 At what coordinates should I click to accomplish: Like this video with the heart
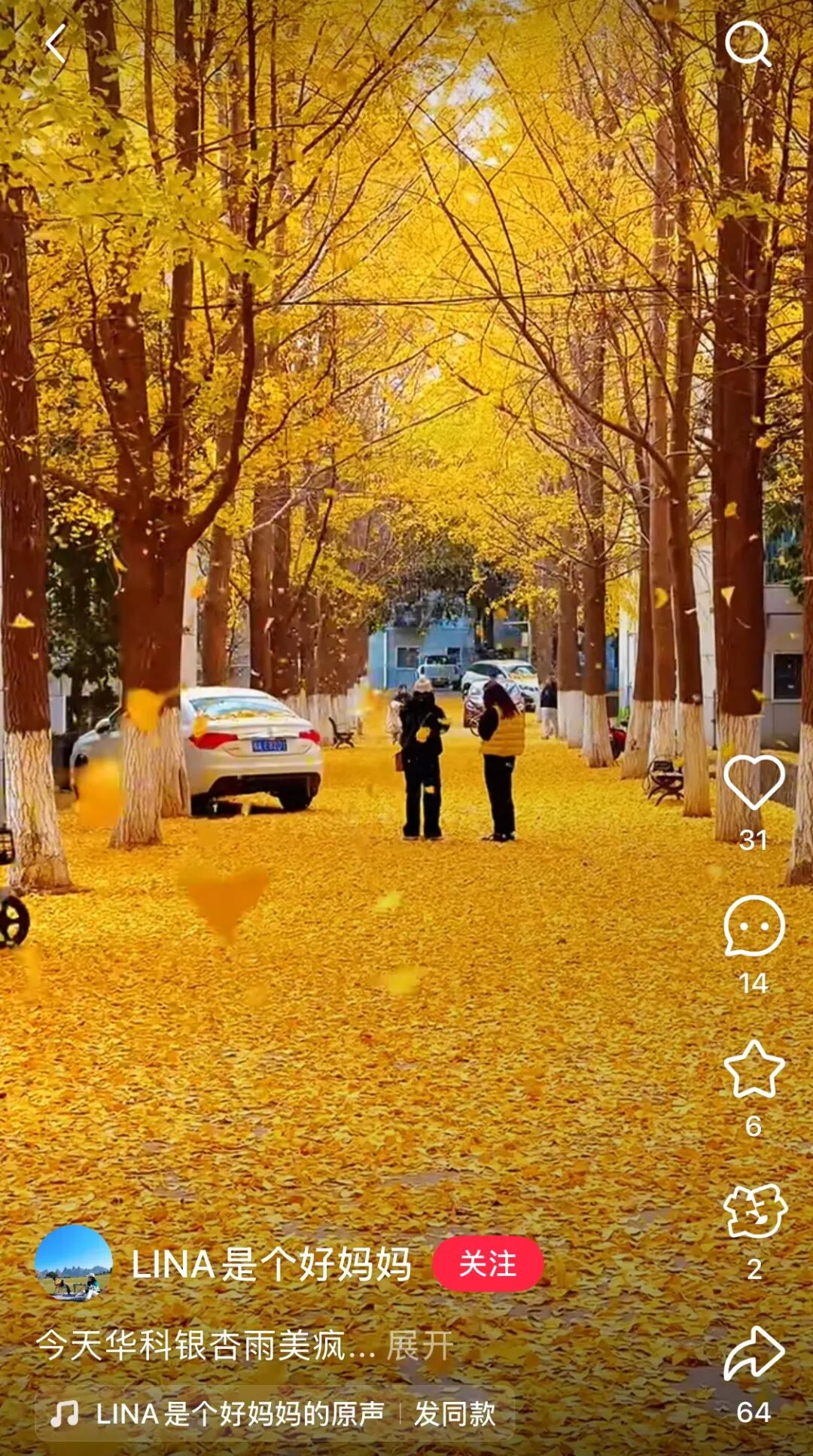click(x=754, y=783)
